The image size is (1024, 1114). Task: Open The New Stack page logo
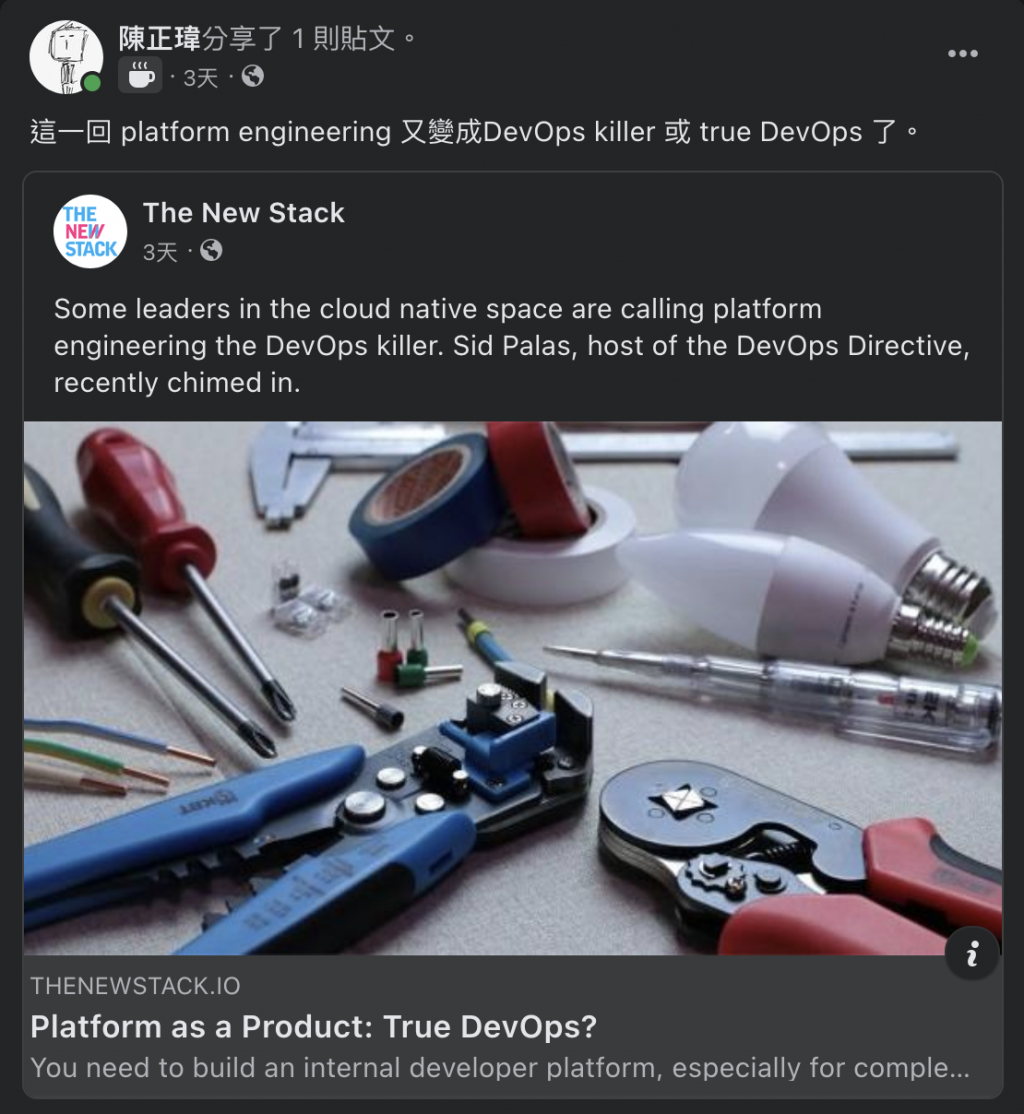(90, 232)
